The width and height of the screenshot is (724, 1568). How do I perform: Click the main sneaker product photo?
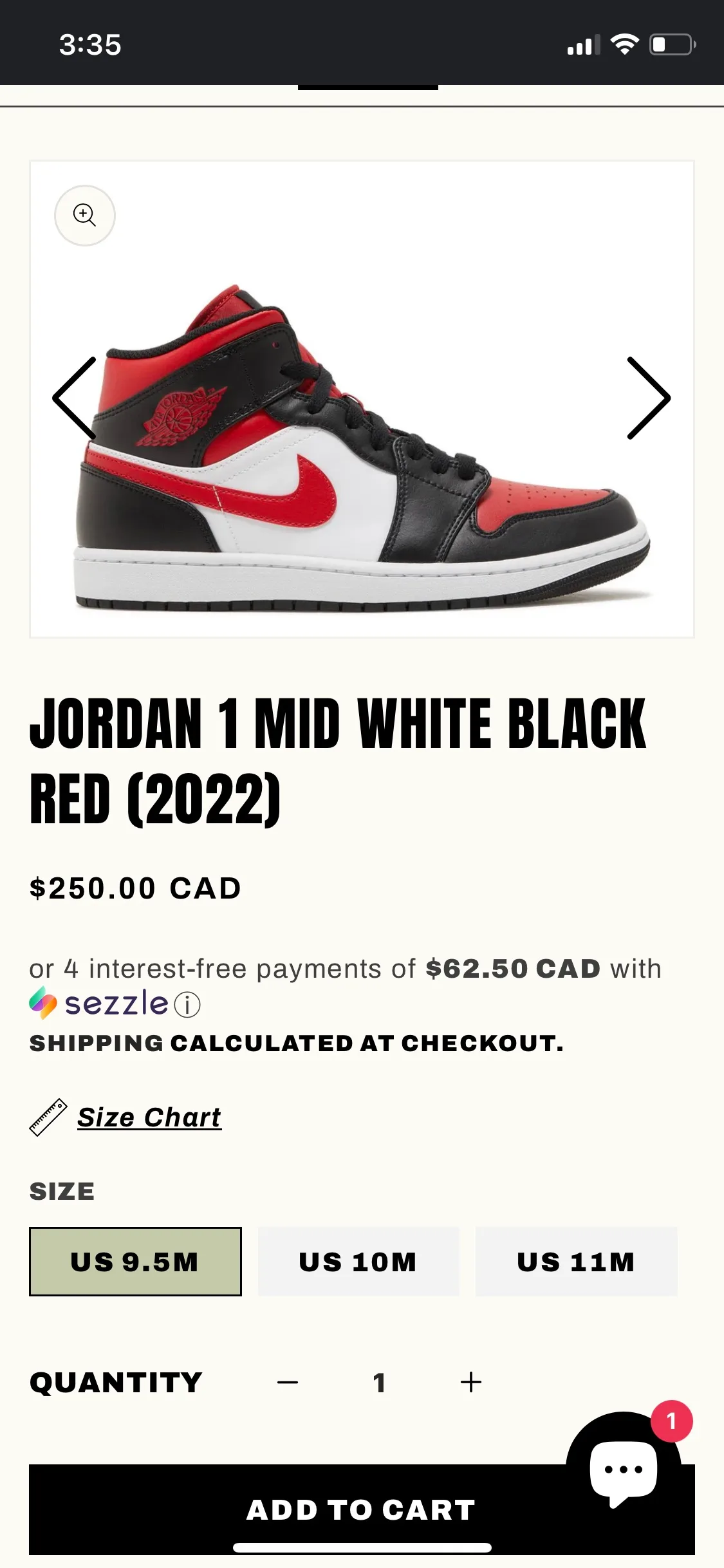[x=362, y=451]
